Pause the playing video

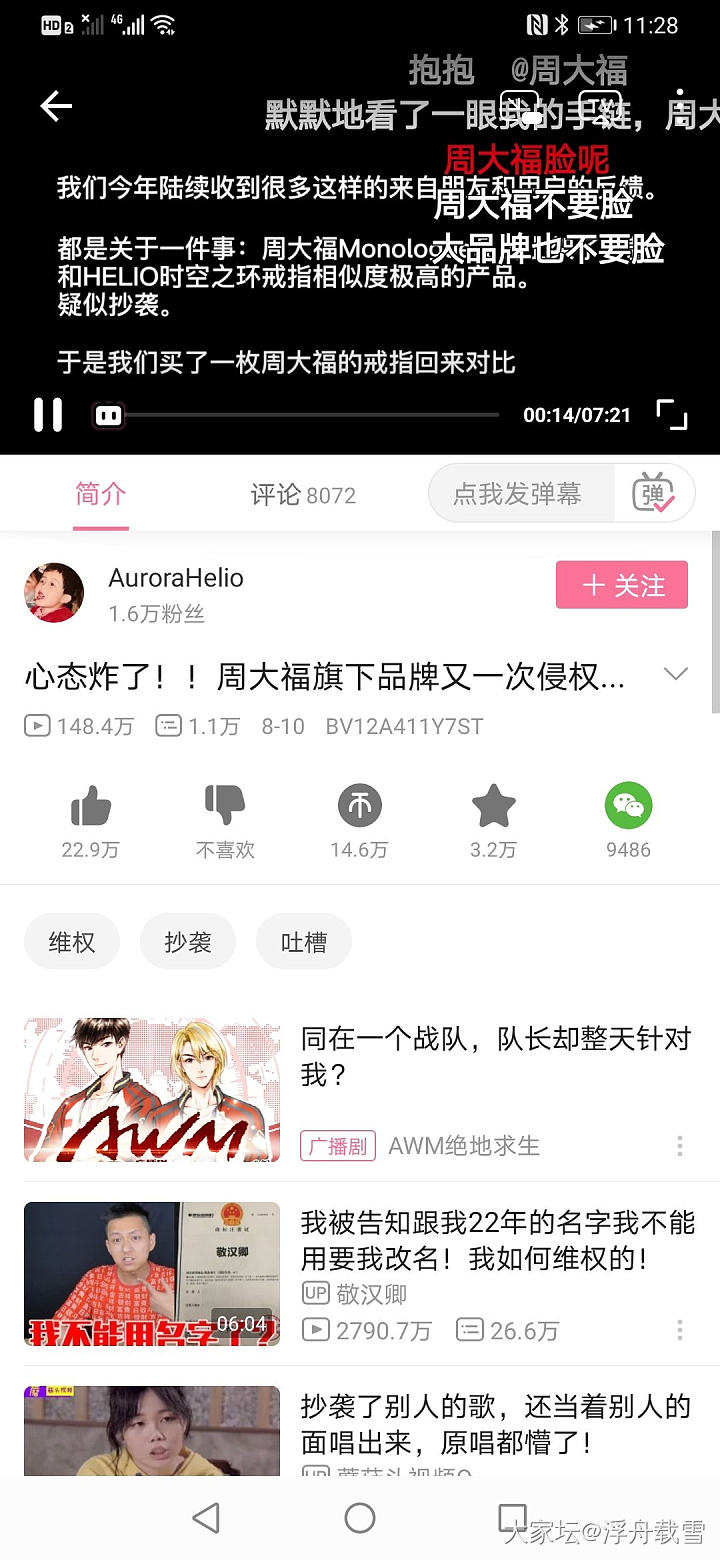click(48, 414)
